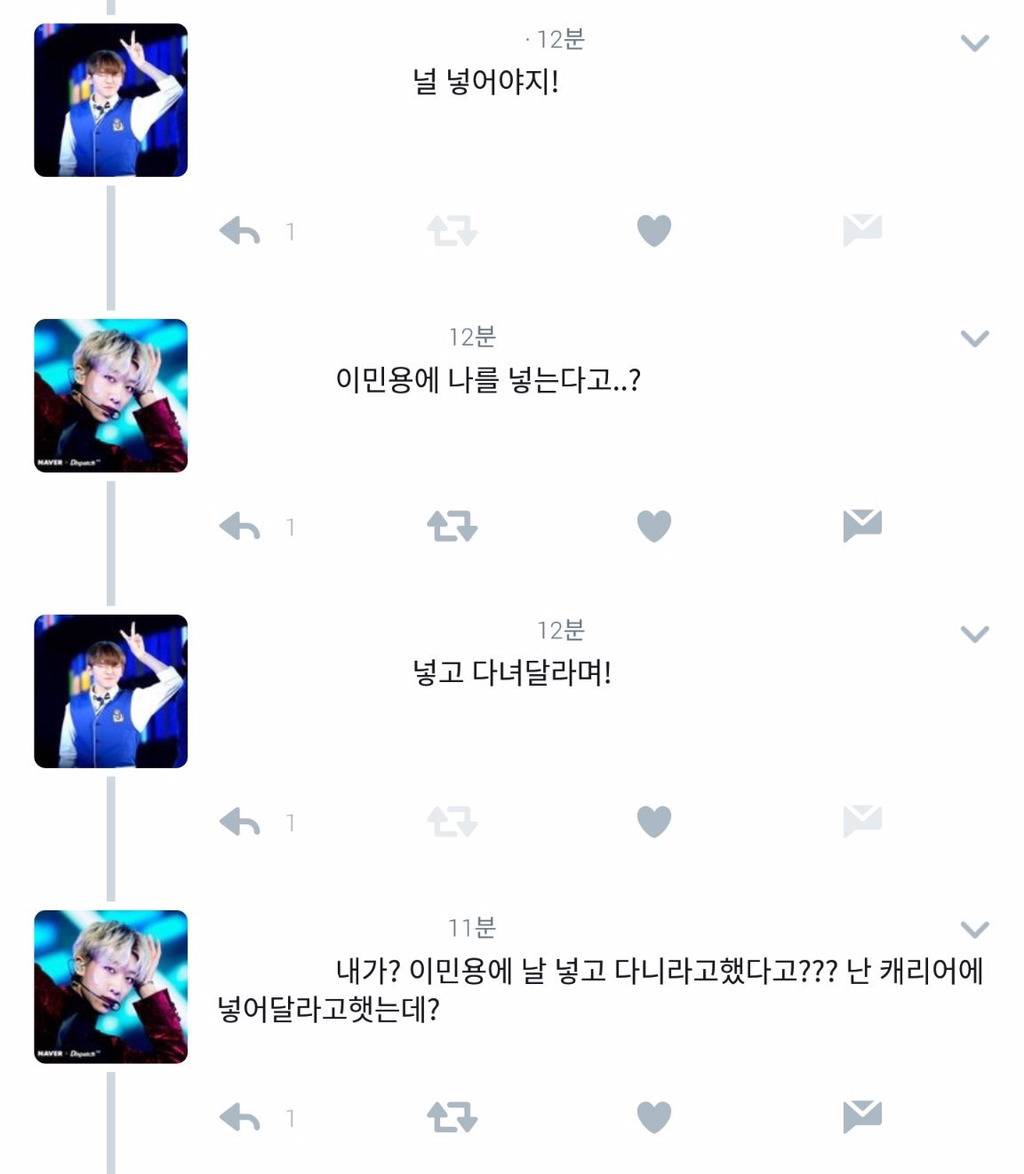The image size is (1024, 1174).
Task: Click the retweet icon on the first tweet
Action: tap(454, 230)
